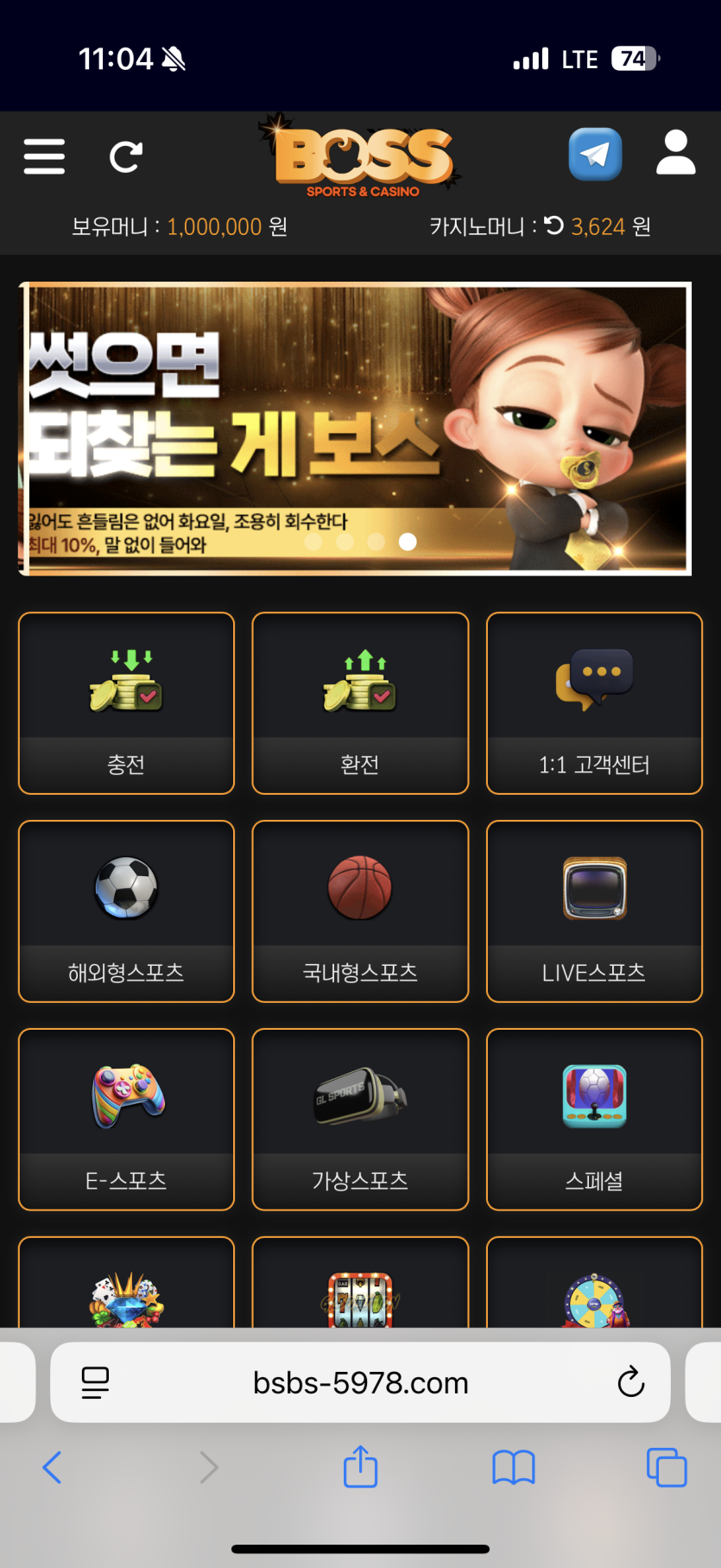The height and width of the screenshot is (1568, 721).
Task: Open the hamburger menu
Action: coord(44,156)
